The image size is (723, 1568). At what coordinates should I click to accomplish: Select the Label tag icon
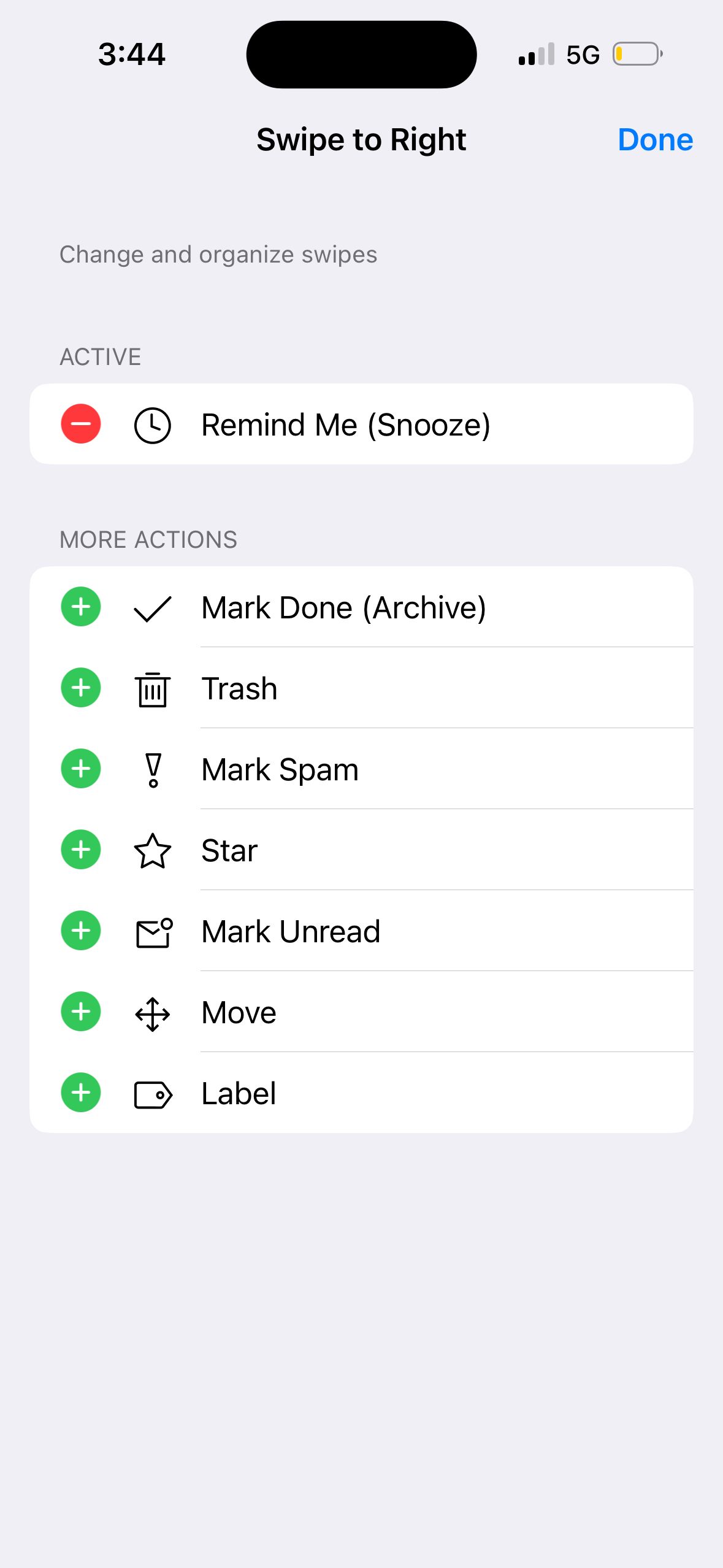click(x=153, y=1093)
